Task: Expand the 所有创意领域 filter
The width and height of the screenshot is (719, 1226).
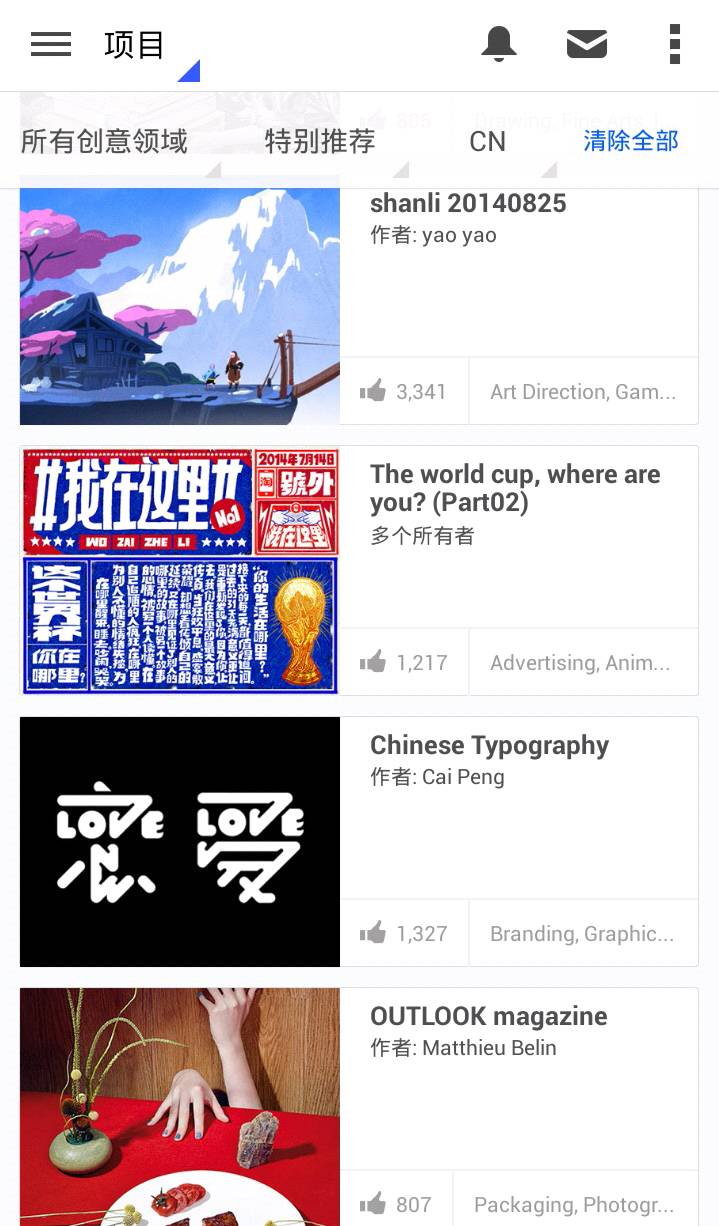Action: (x=105, y=142)
